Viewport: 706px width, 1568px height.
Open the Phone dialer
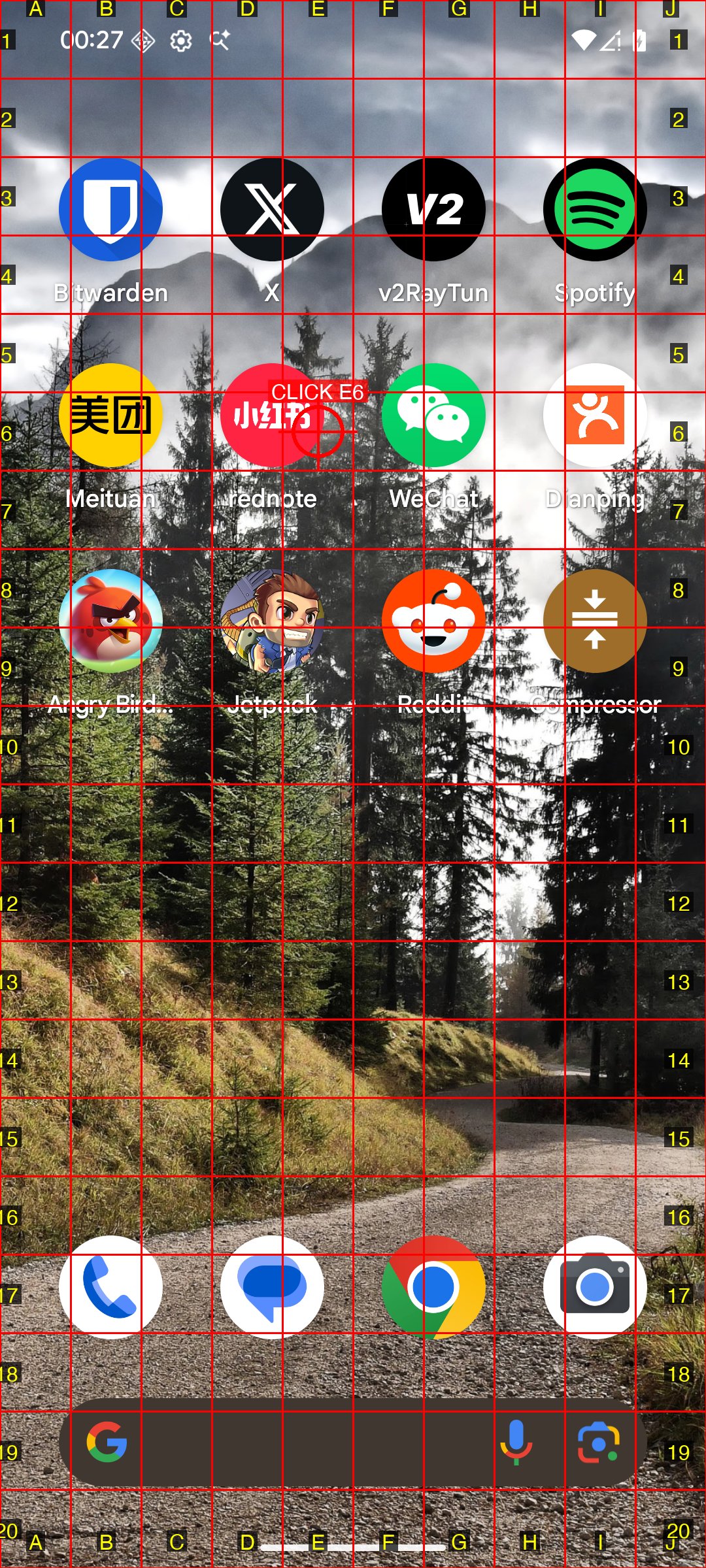point(110,1287)
